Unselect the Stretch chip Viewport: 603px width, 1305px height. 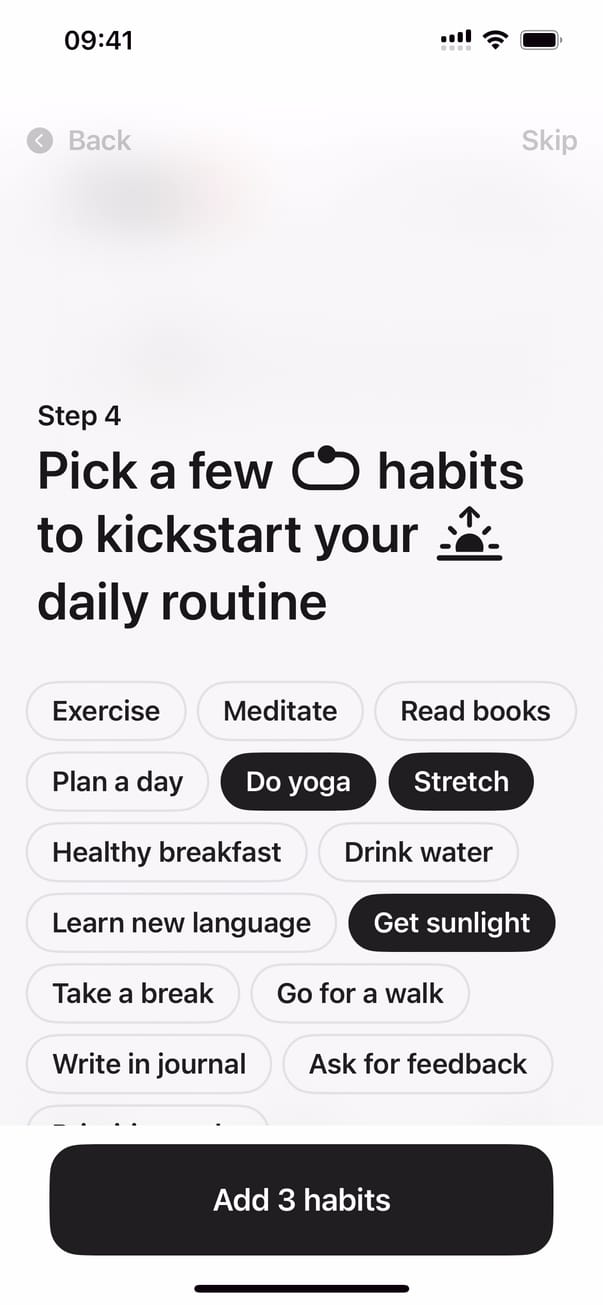tap(461, 781)
